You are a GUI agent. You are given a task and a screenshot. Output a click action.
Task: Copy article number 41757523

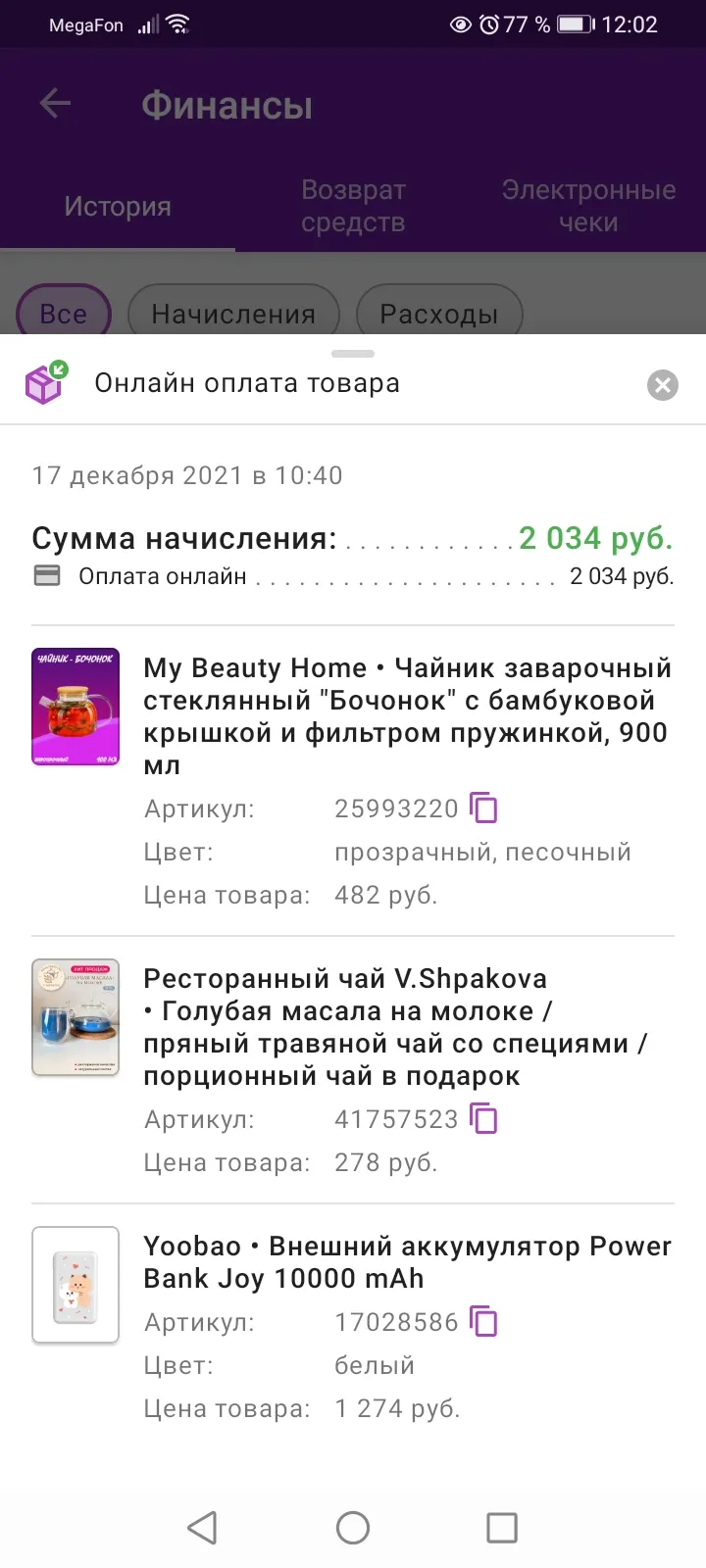click(484, 1119)
